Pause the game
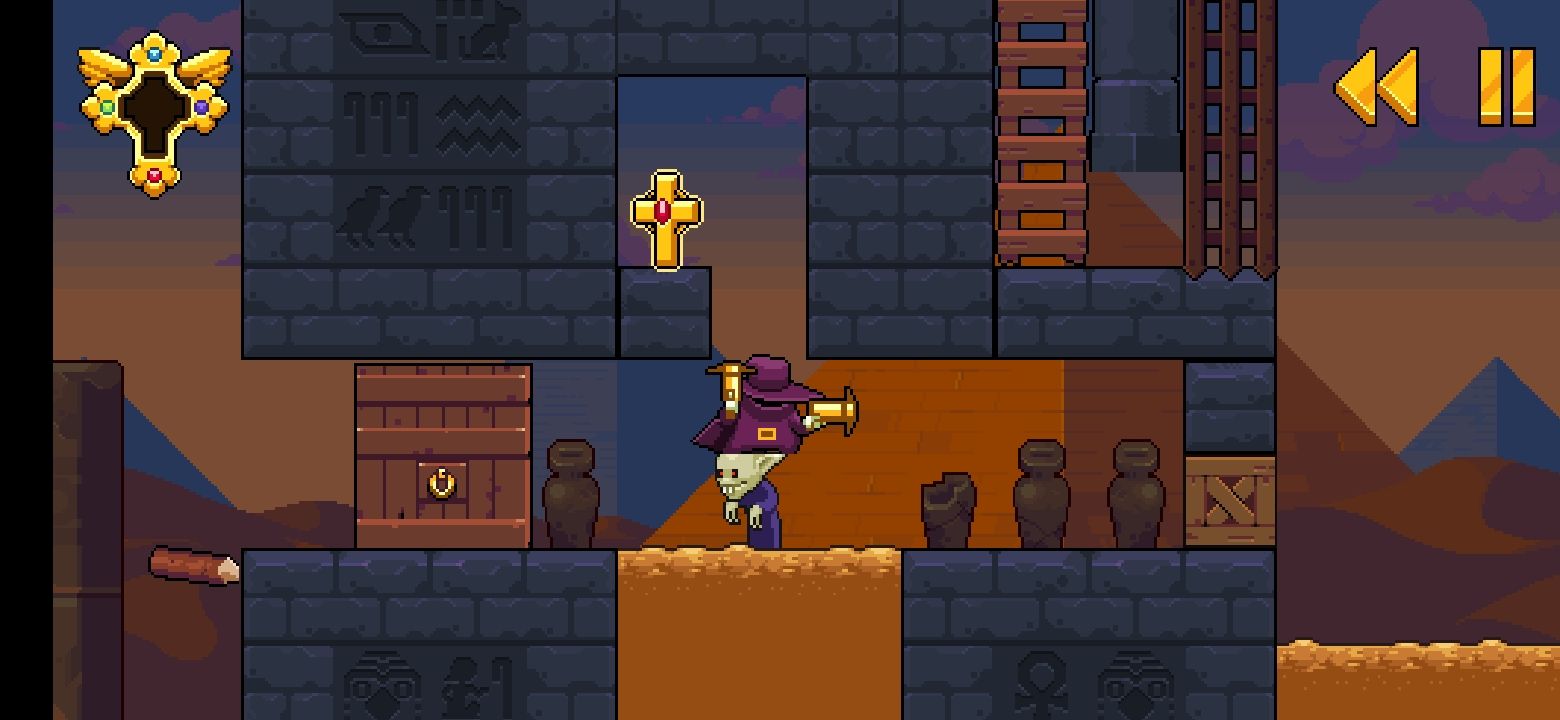Viewport: 1560px width, 720px height. point(1506,87)
